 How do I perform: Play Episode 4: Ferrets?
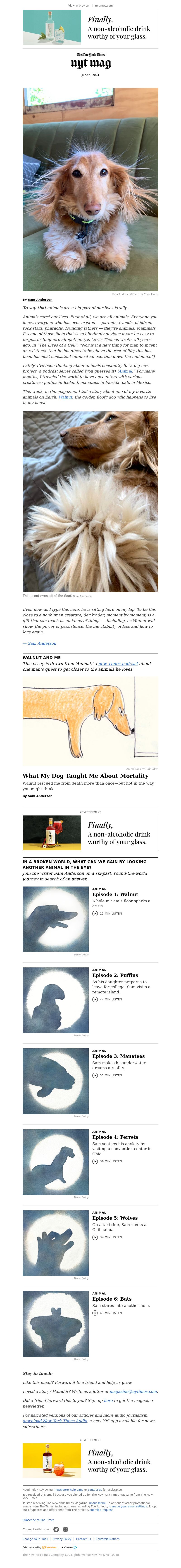point(95,1161)
